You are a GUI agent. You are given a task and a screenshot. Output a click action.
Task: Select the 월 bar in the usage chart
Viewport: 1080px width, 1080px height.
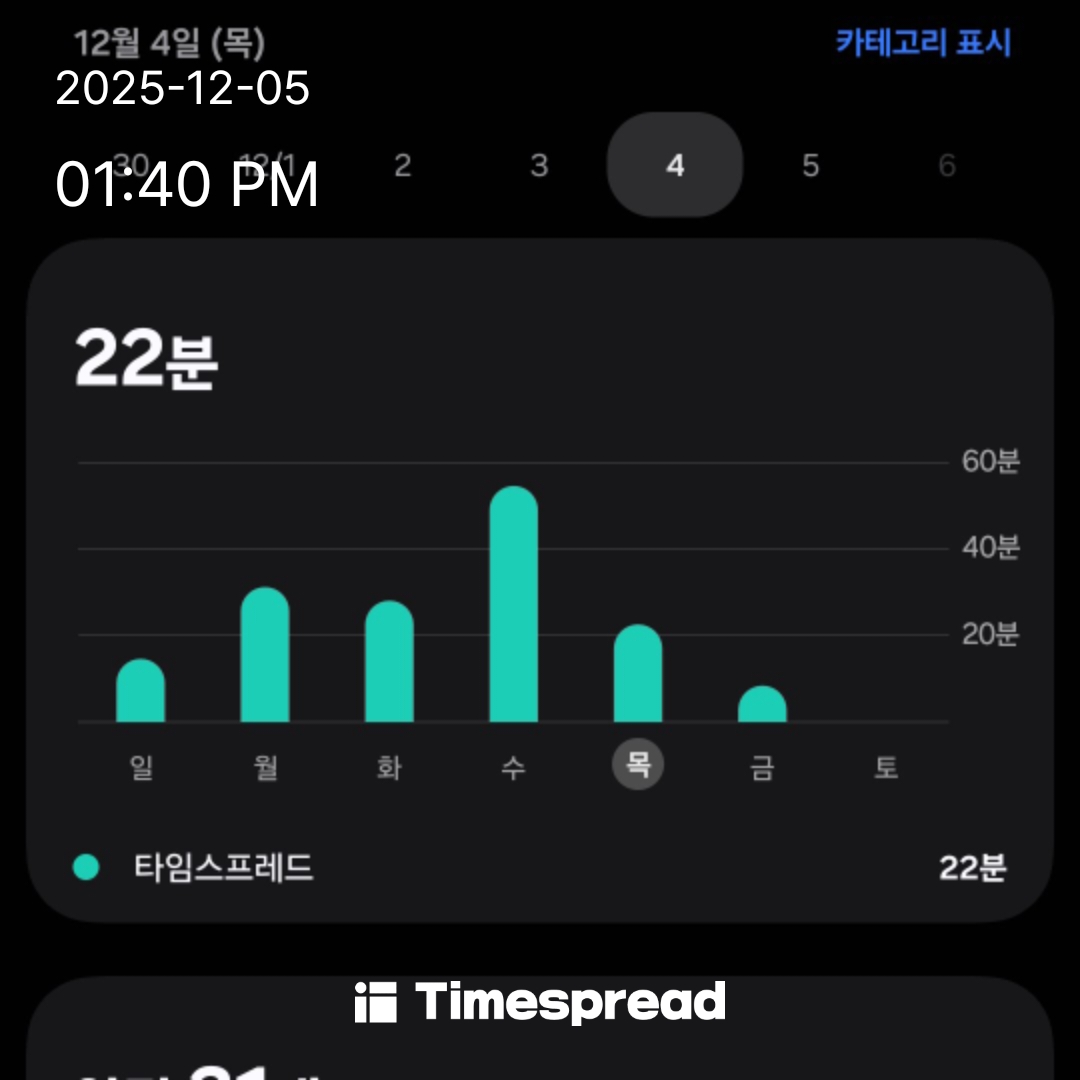[265, 655]
